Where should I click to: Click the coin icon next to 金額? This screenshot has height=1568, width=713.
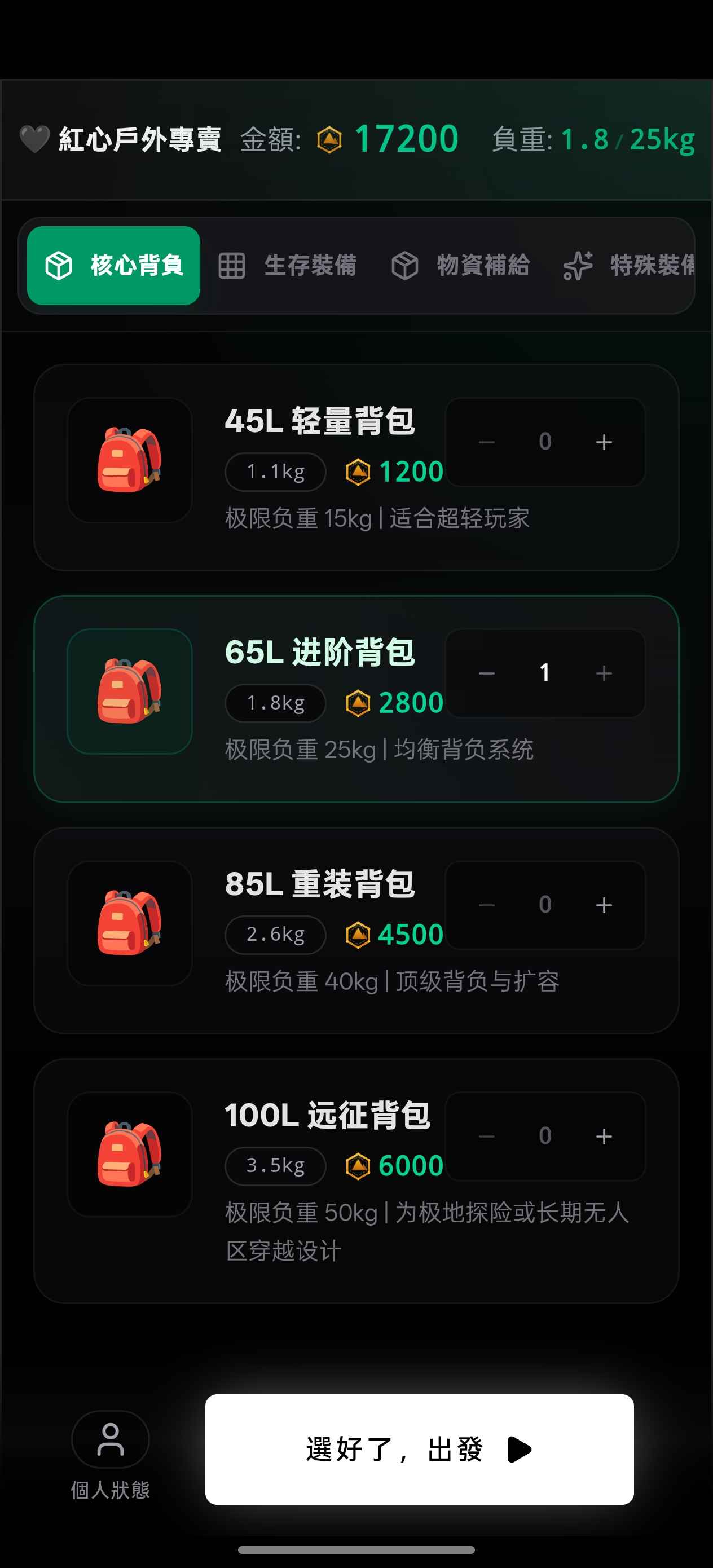pyautogui.click(x=328, y=139)
